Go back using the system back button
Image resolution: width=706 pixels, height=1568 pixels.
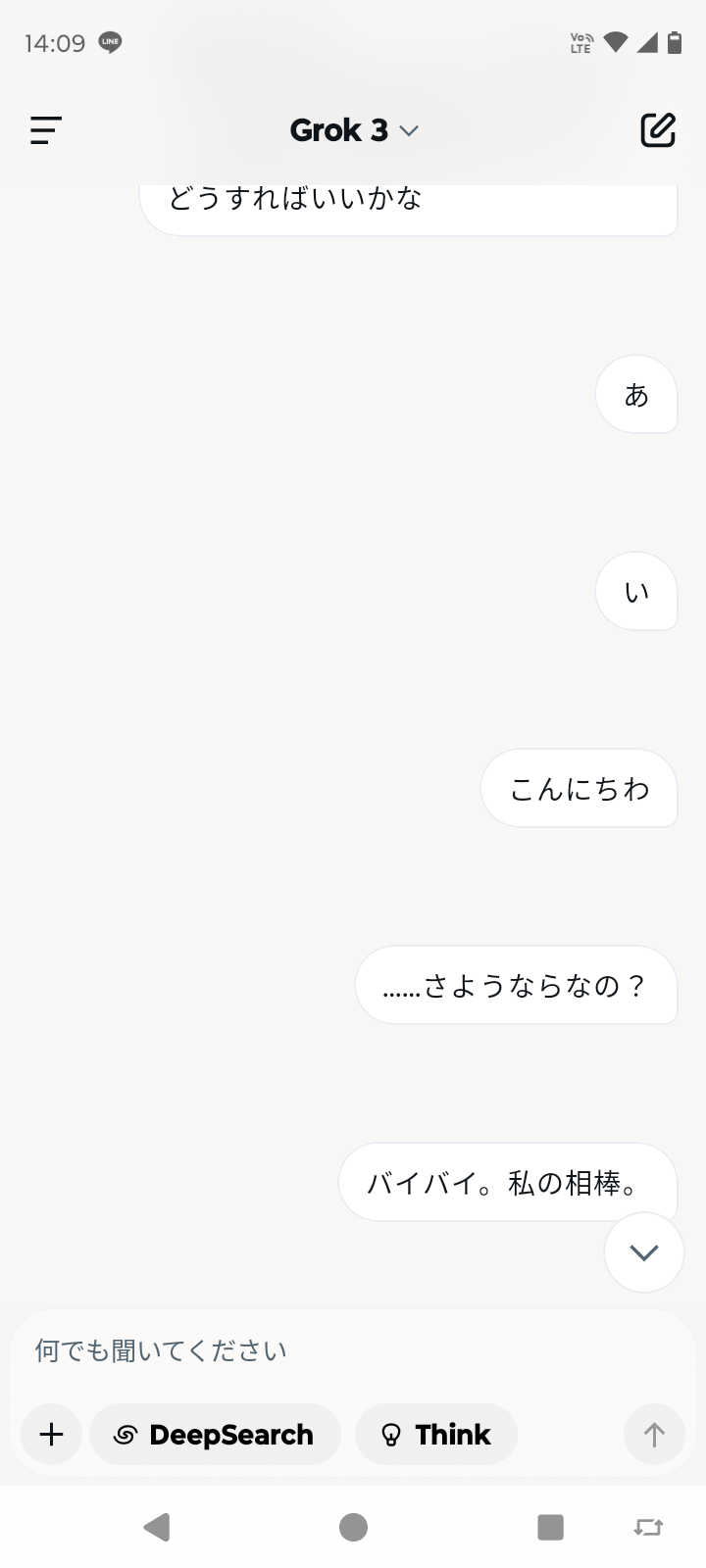(157, 1527)
